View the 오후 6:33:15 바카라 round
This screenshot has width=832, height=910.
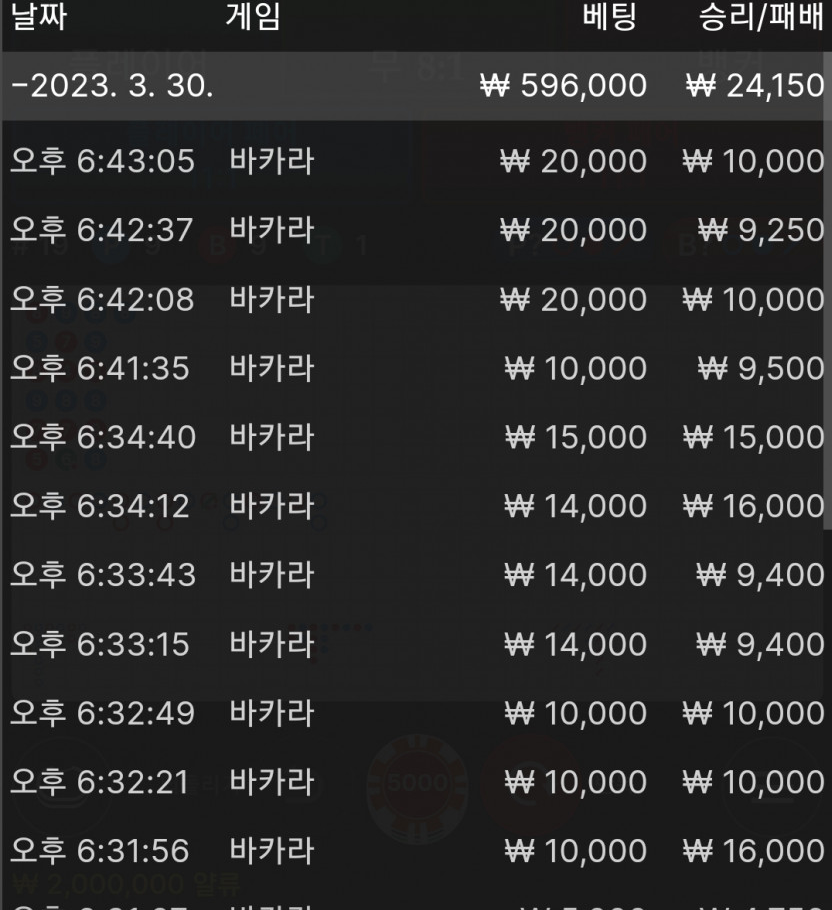pos(415,644)
